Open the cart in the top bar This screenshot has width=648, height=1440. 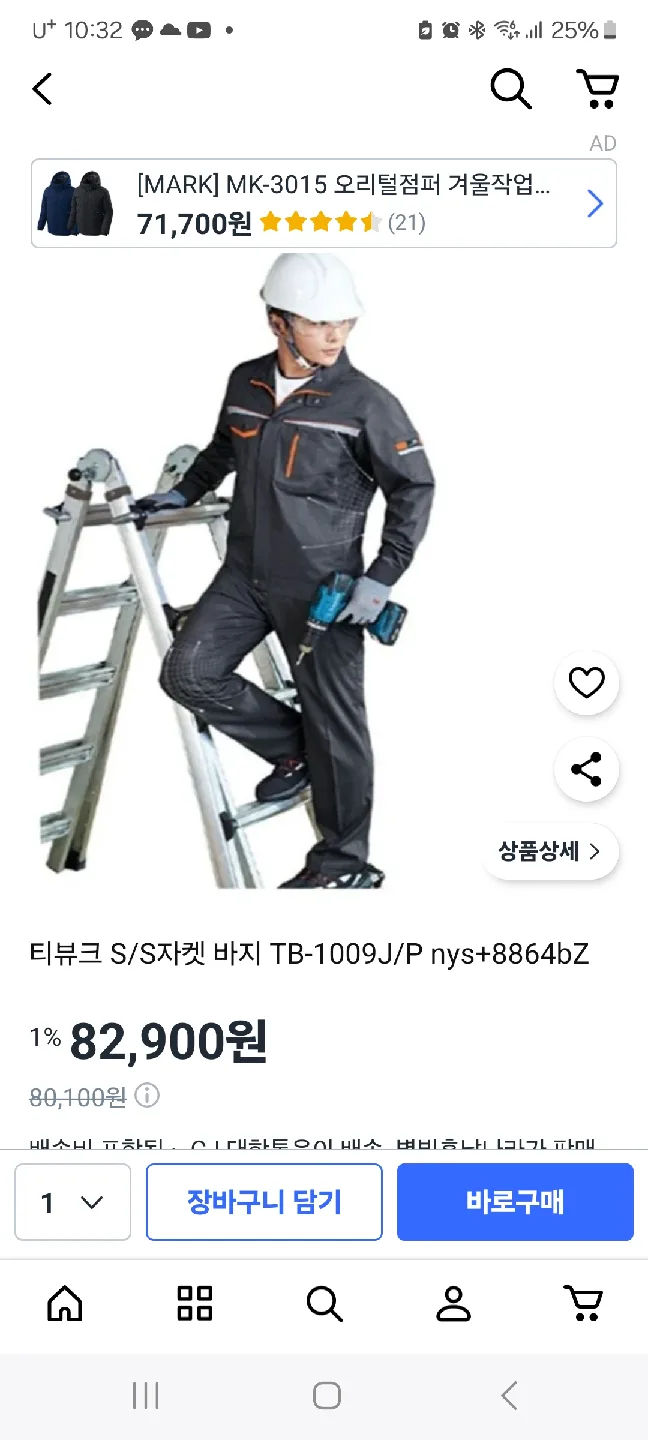point(598,90)
